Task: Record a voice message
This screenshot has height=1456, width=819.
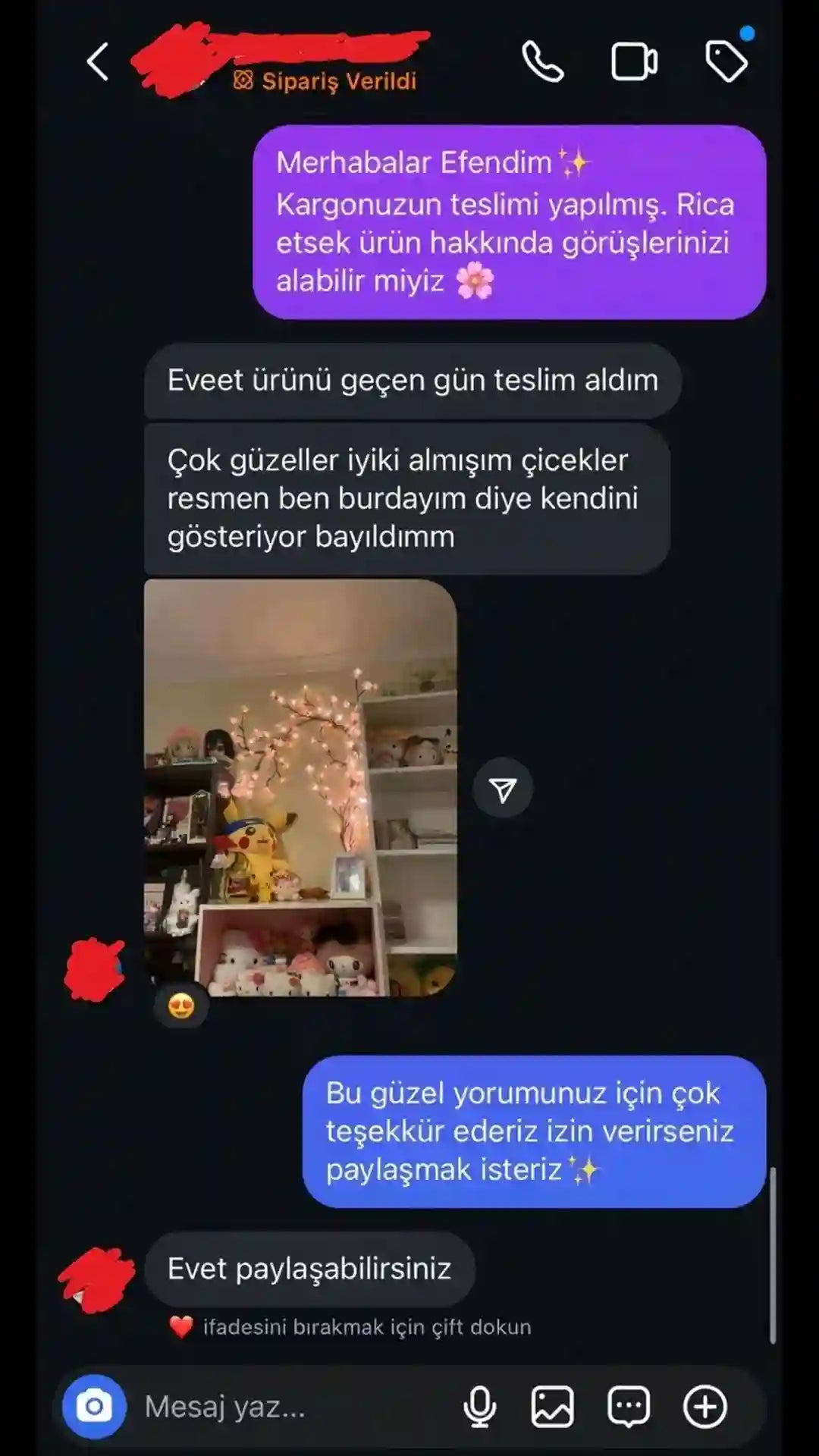Action: tap(479, 1407)
